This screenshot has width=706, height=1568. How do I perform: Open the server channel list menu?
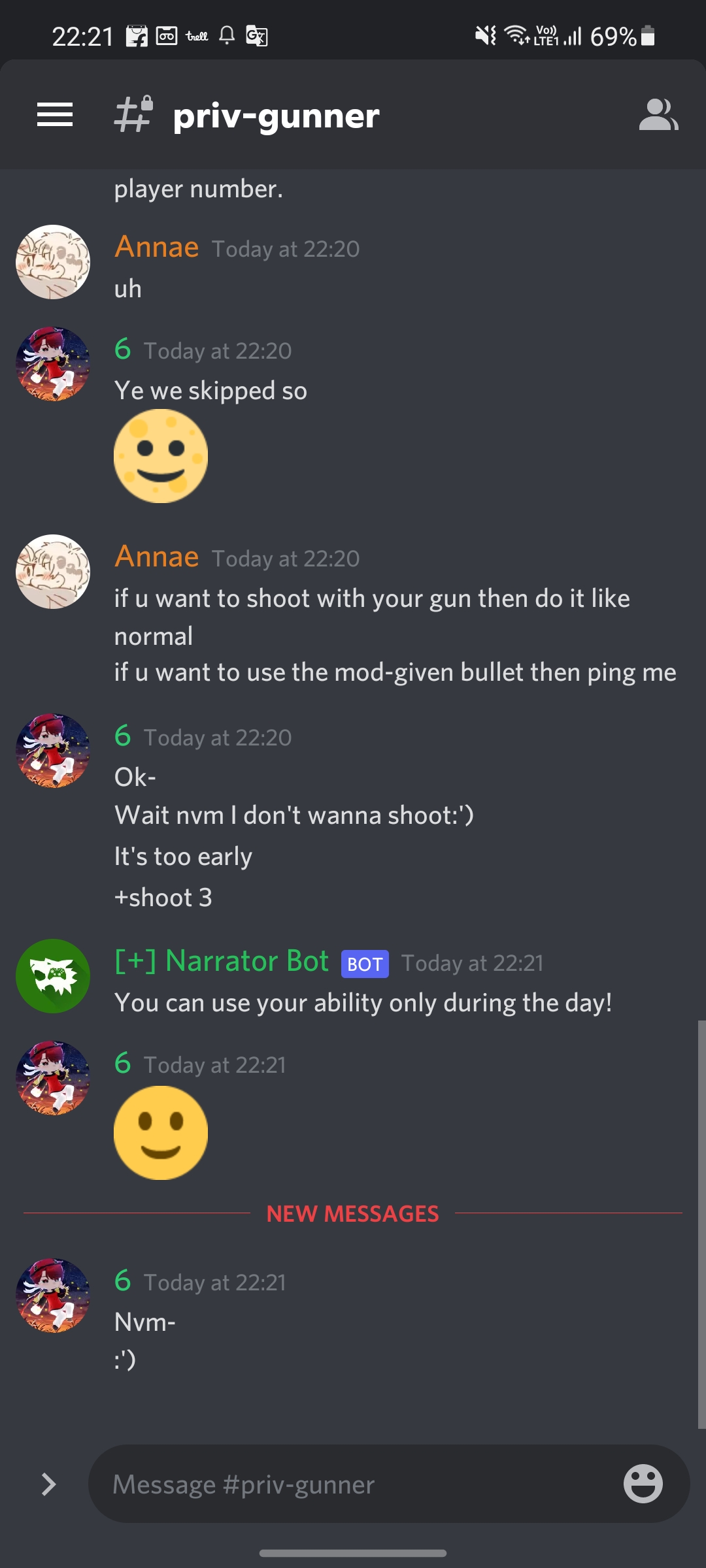click(55, 114)
